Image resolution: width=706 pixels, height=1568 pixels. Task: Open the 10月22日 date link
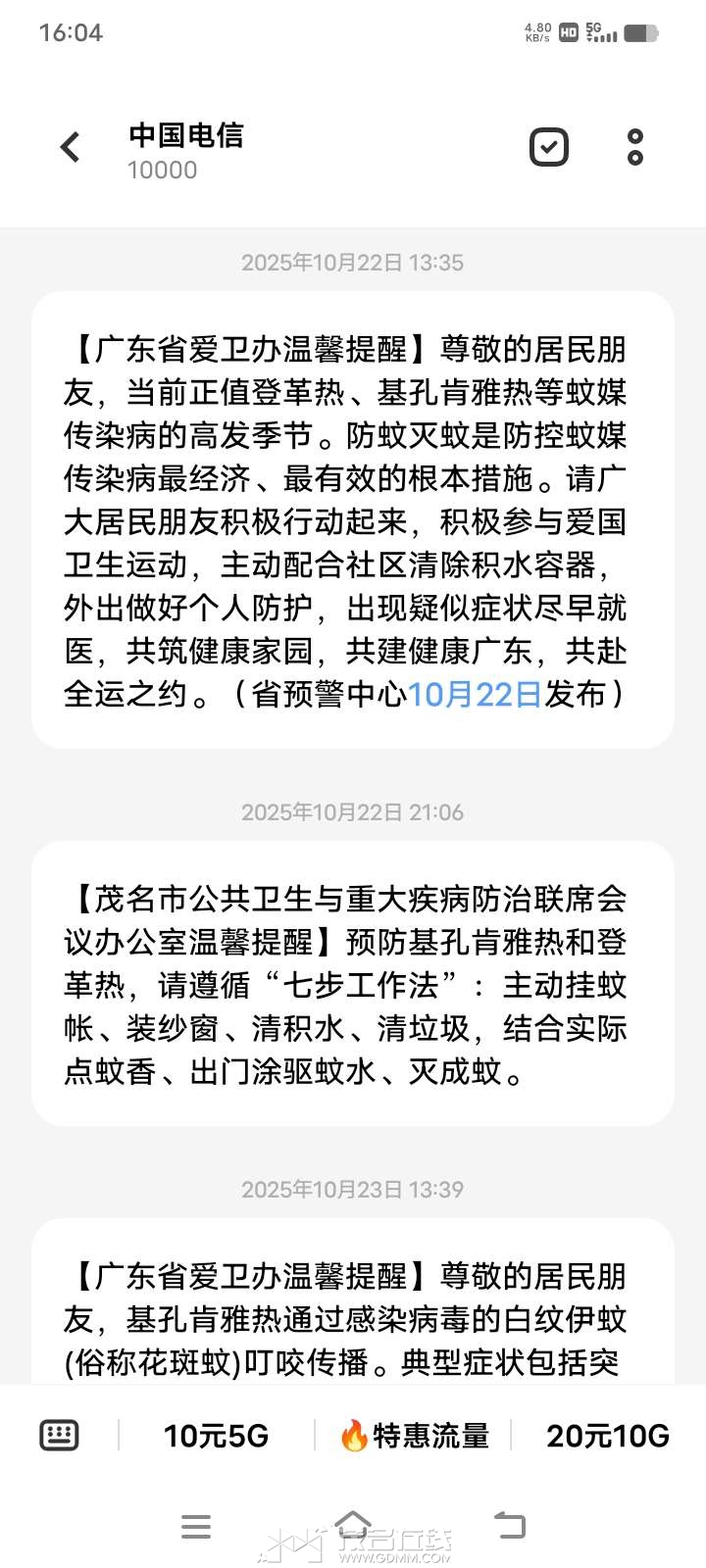(475, 694)
